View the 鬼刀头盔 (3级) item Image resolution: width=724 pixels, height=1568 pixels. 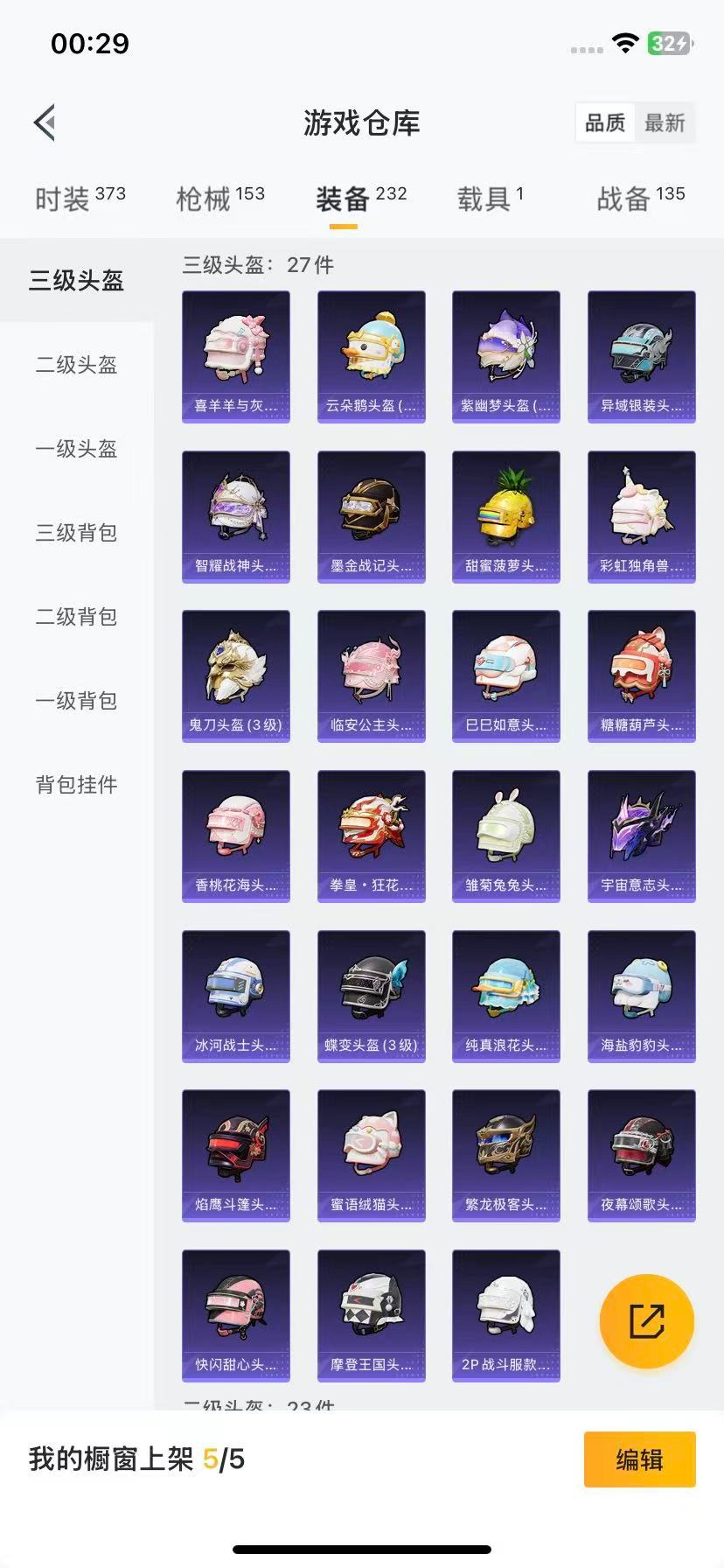235,676
